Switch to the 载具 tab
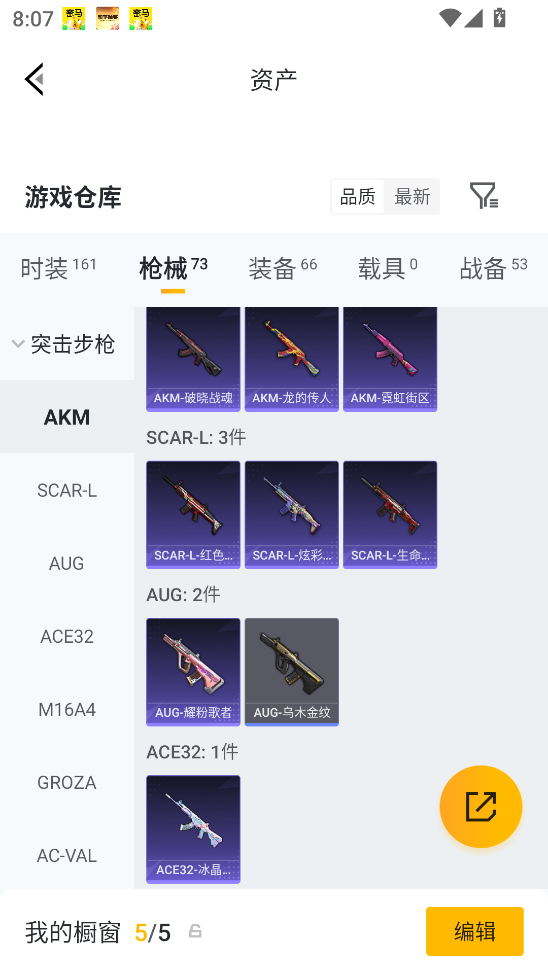The width and height of the screenshot is (548, 974). tap(388, 268)
